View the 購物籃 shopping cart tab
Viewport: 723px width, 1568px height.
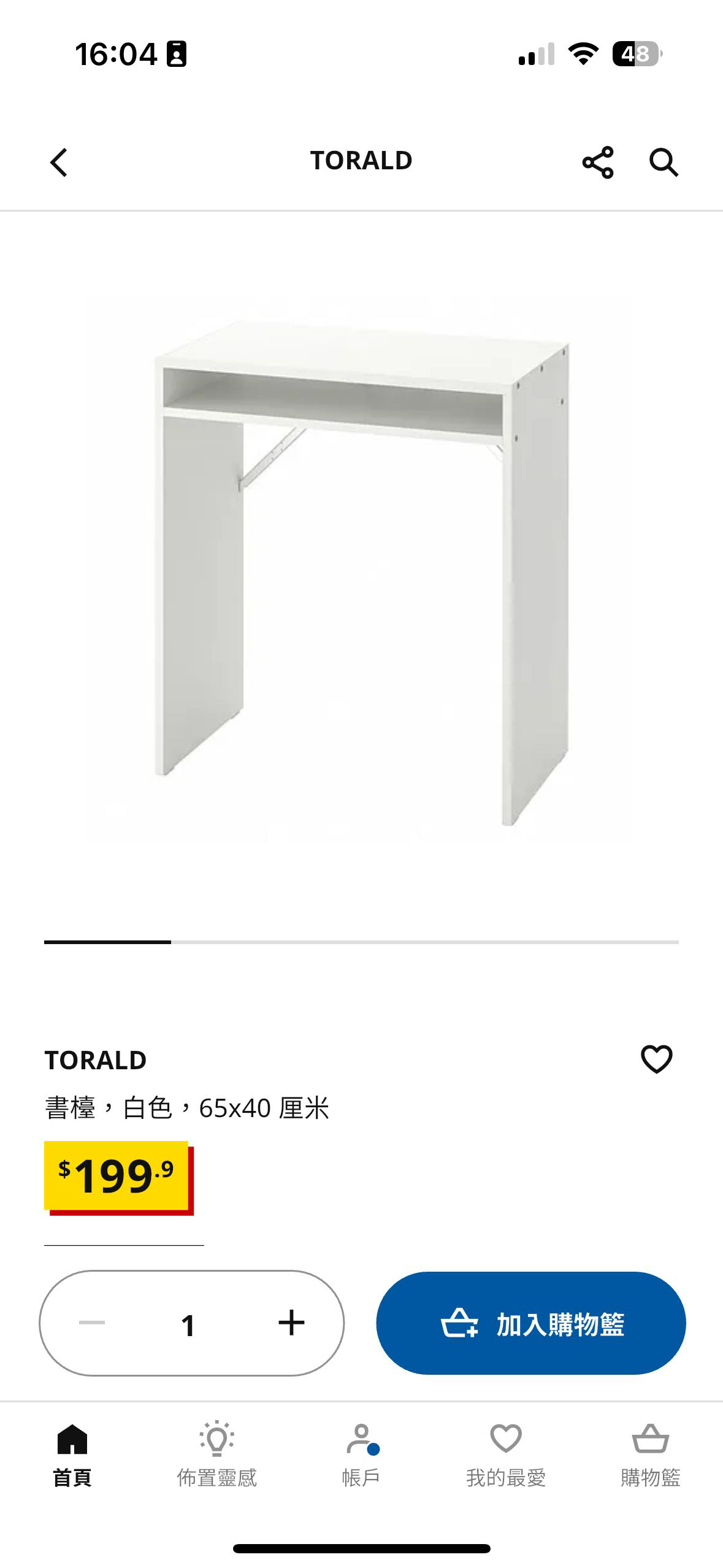pyautogui.click(x=650, y=1455)
